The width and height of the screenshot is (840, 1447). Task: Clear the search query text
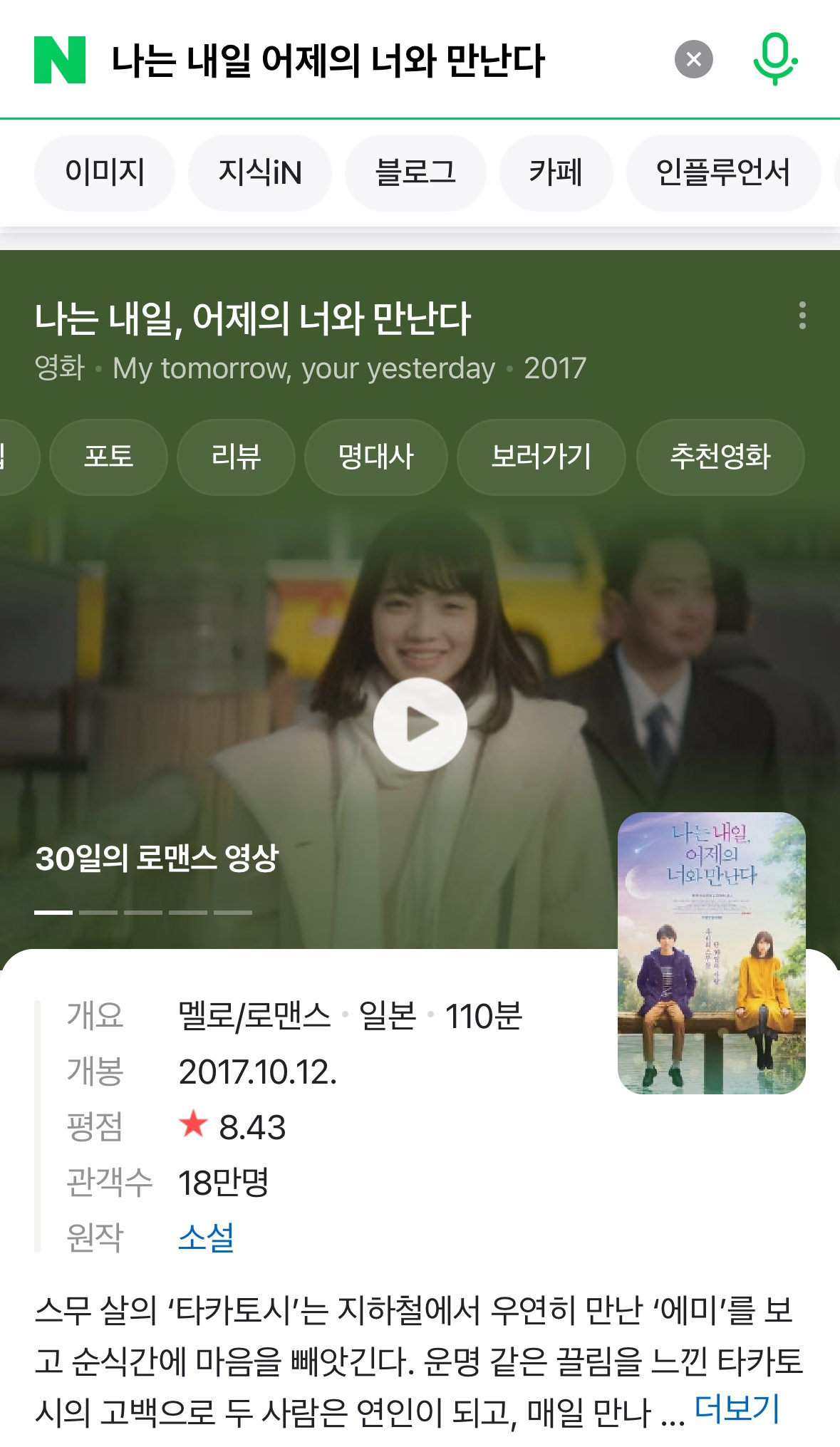(x=693, y=60)
